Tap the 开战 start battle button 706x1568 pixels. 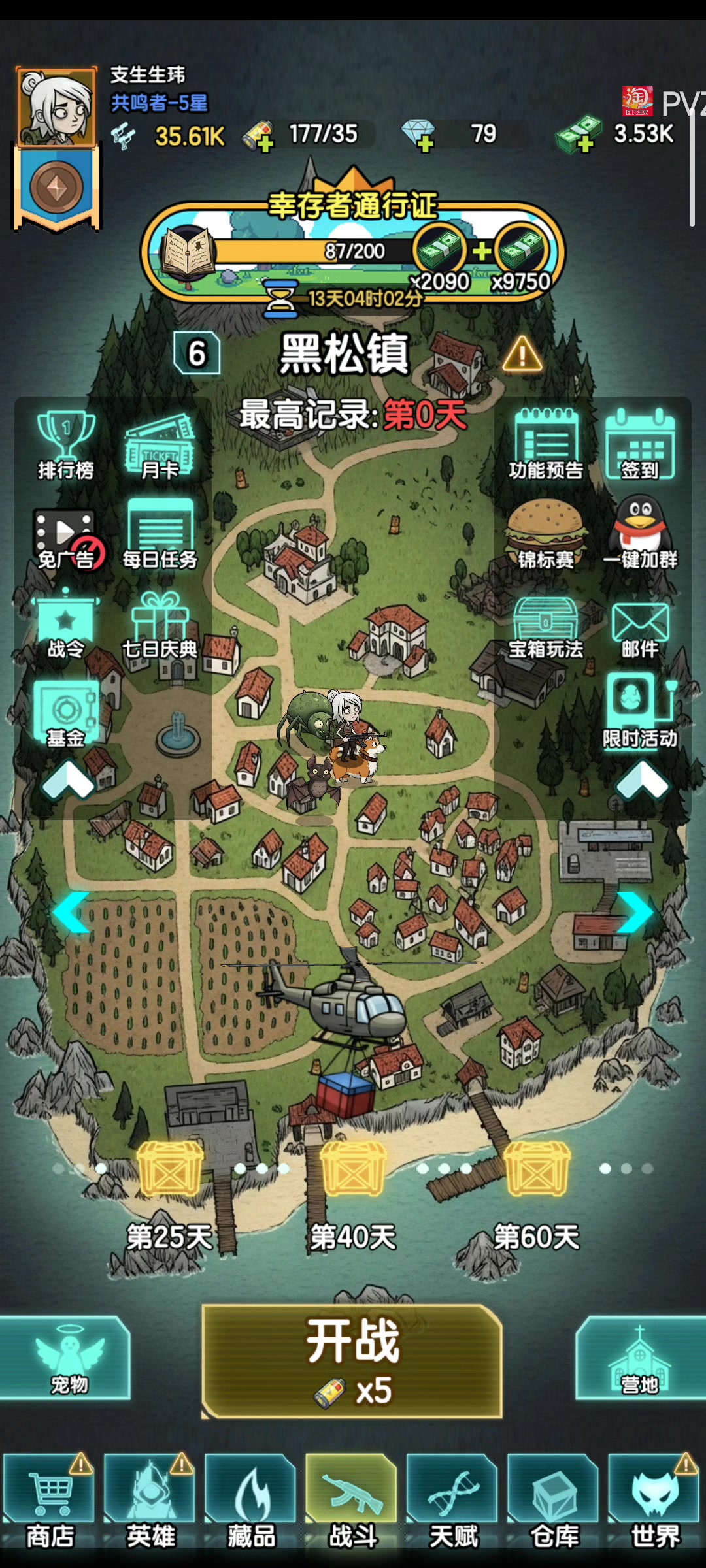click(352, 1360)
